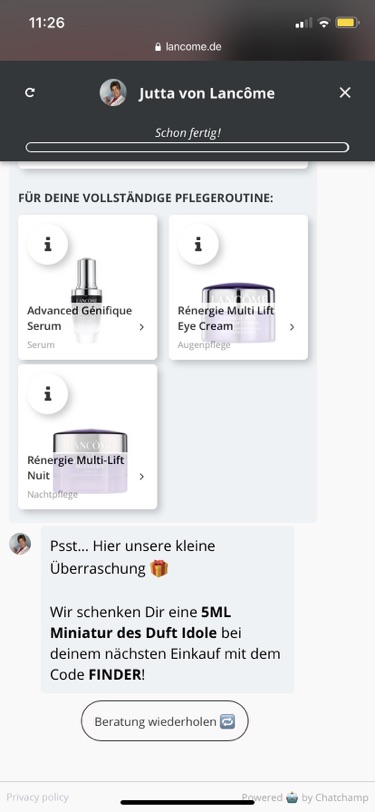Close the Jutta von Lancôme chat
This screenshot has height=812, width=375.
(345, 93)
